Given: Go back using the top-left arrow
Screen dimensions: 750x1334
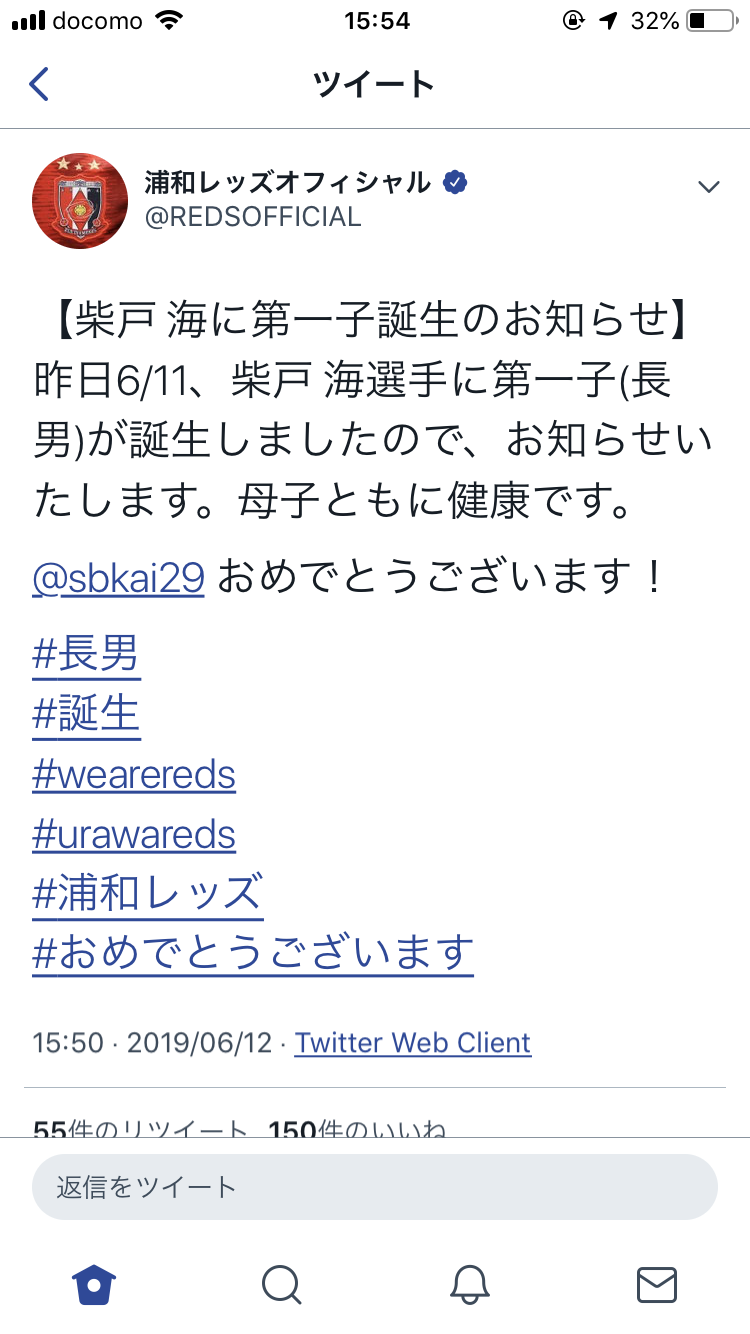Looking at the screenshot, I should 39,84.
